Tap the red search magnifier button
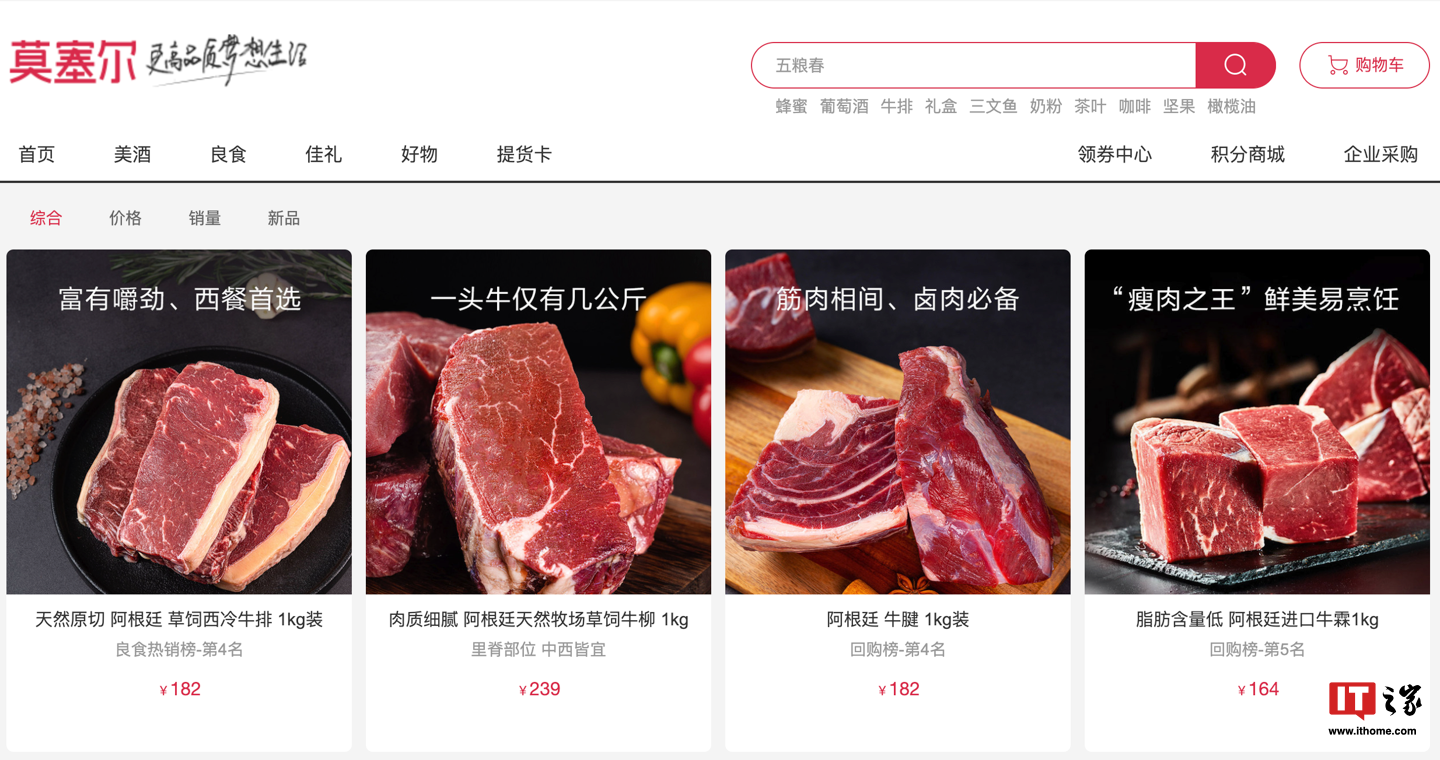The height and width of the screenshot is (760, 1440). click(x=1235, y=65)
